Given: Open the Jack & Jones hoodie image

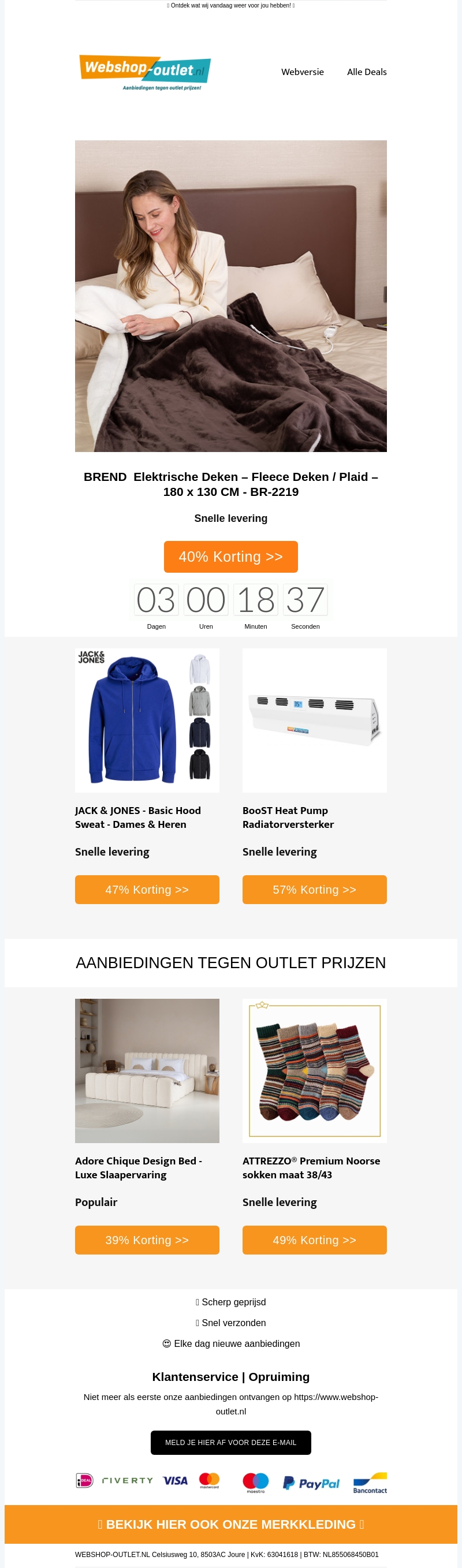Looking at the screenshot, I should tap(147, 720).
